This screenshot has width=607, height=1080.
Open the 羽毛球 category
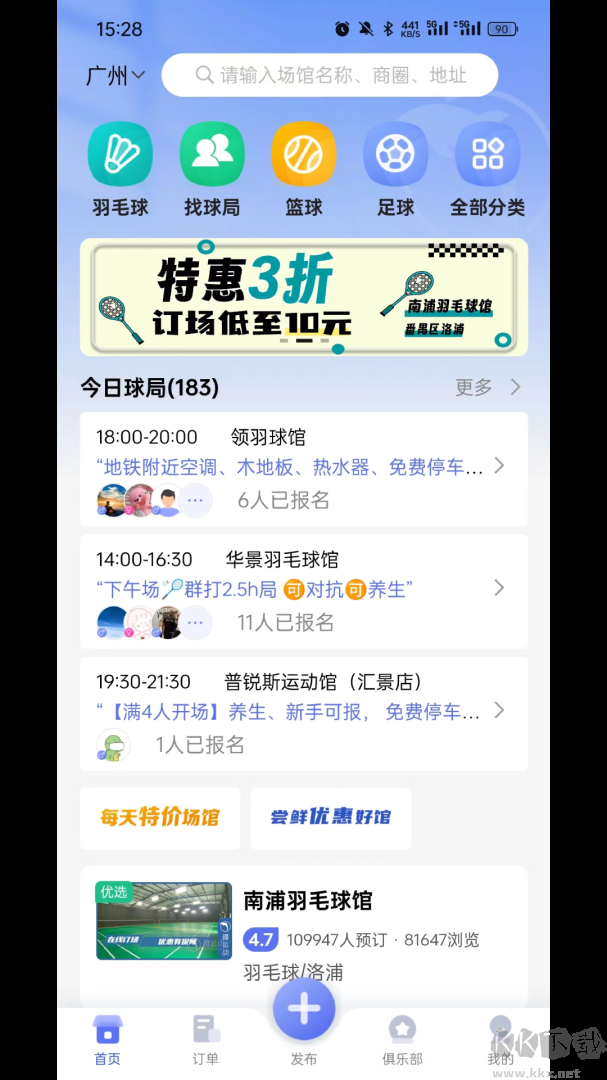coord(120,168)
